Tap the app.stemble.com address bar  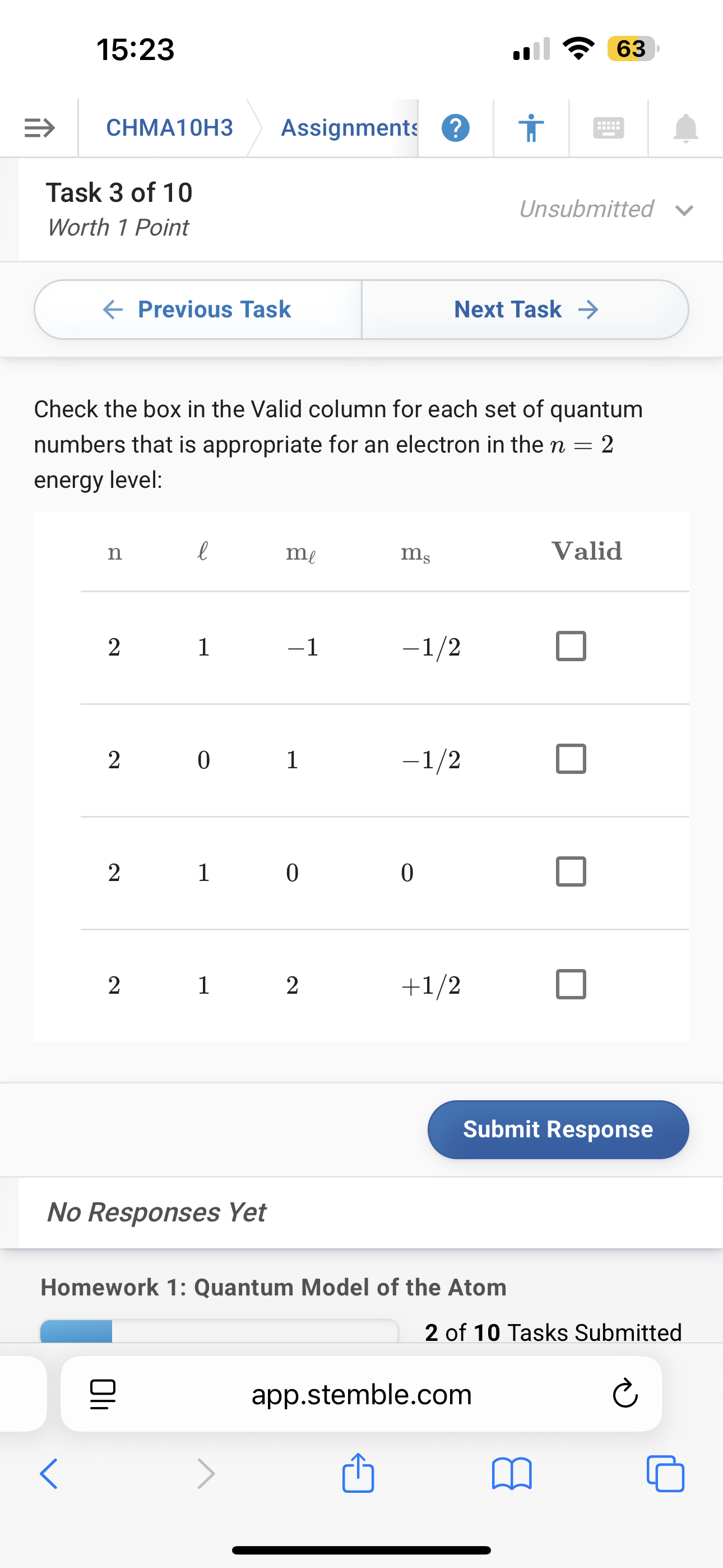click(361, 1394)
